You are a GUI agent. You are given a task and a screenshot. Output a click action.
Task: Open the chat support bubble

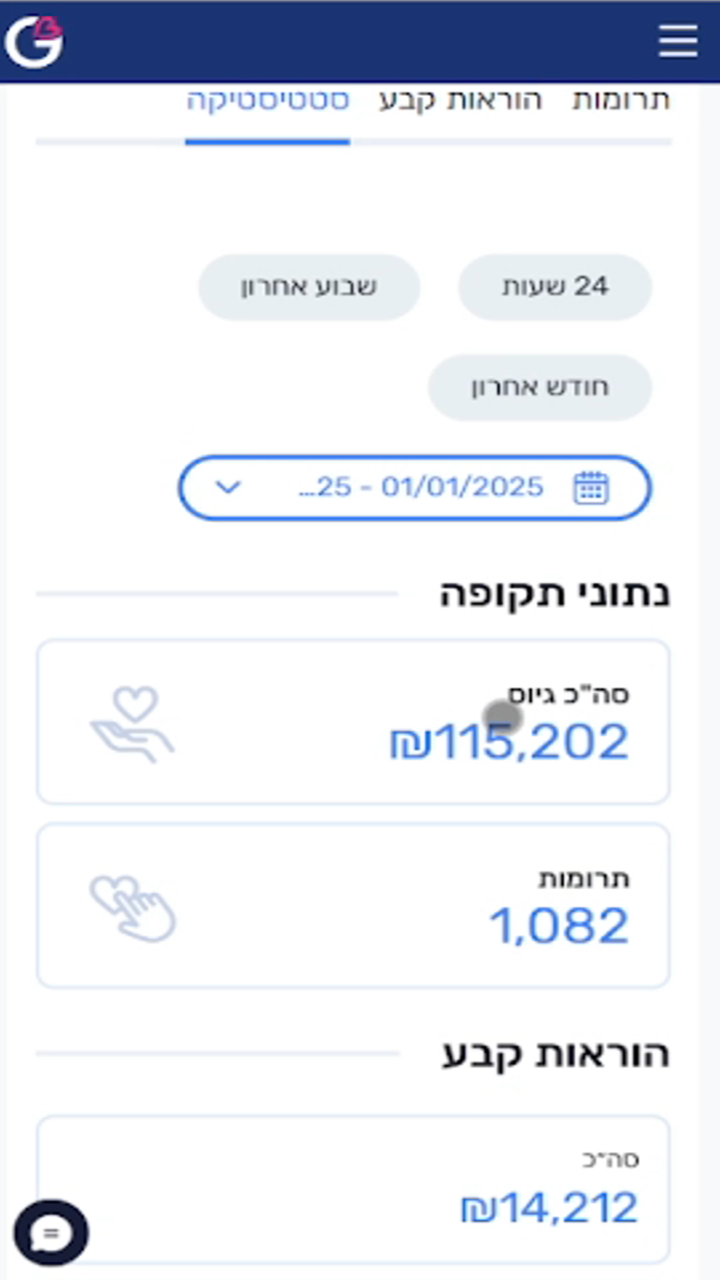click(x=51, y=1233)
